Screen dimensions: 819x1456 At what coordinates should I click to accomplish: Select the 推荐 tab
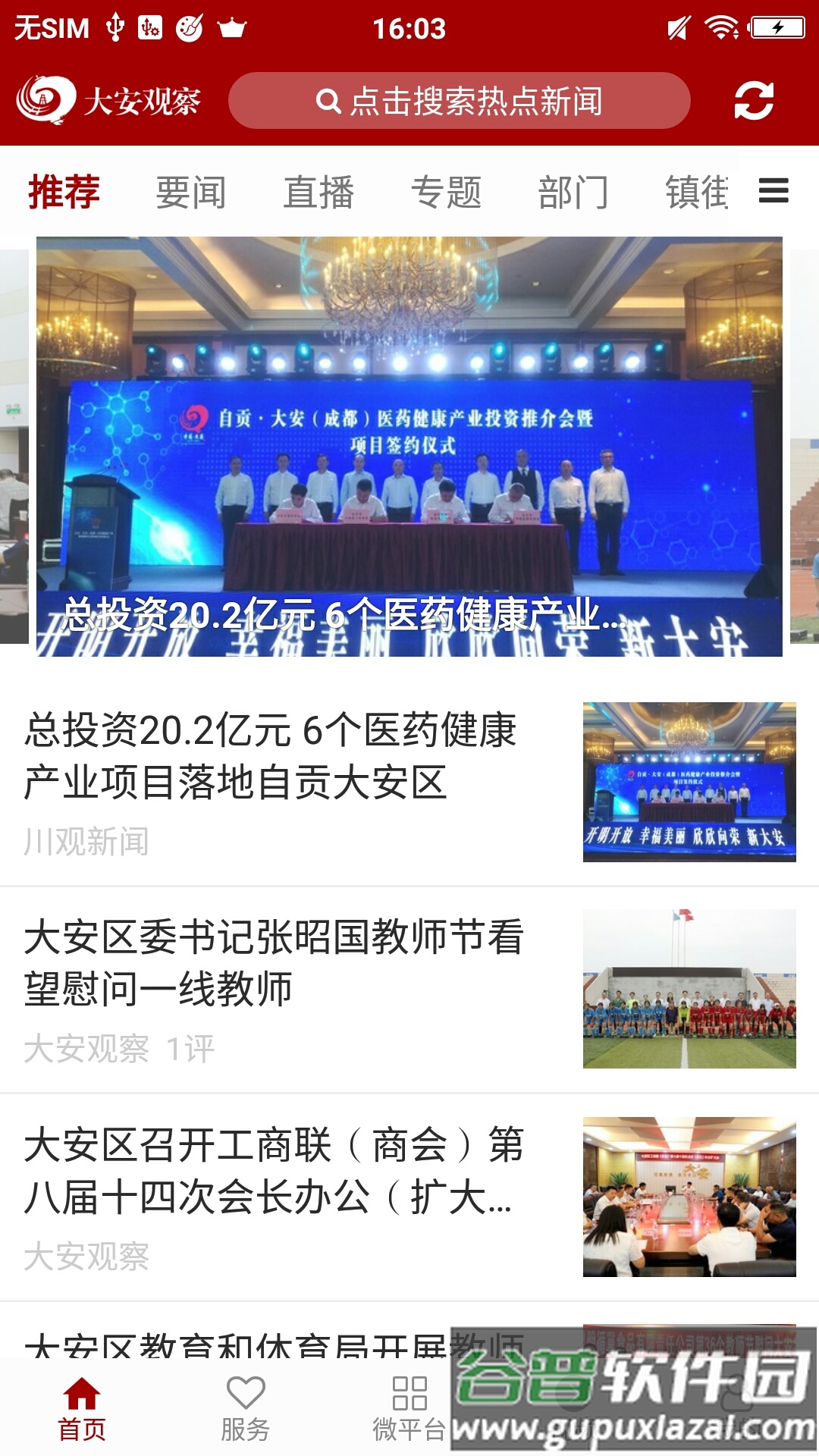64,192
